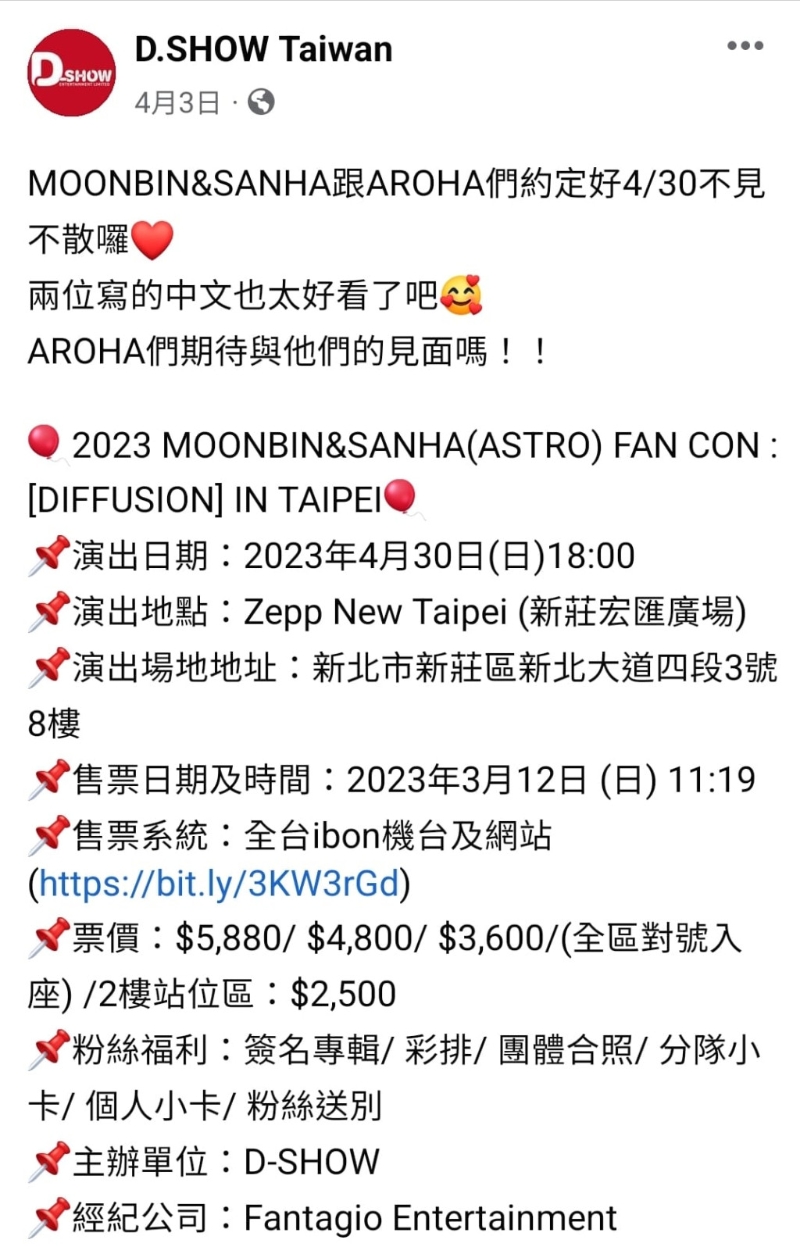Open the bit.ly/3KW3rGd ticket link
Viewport: 800px width, 1254px height.
[x=219, y=885]
